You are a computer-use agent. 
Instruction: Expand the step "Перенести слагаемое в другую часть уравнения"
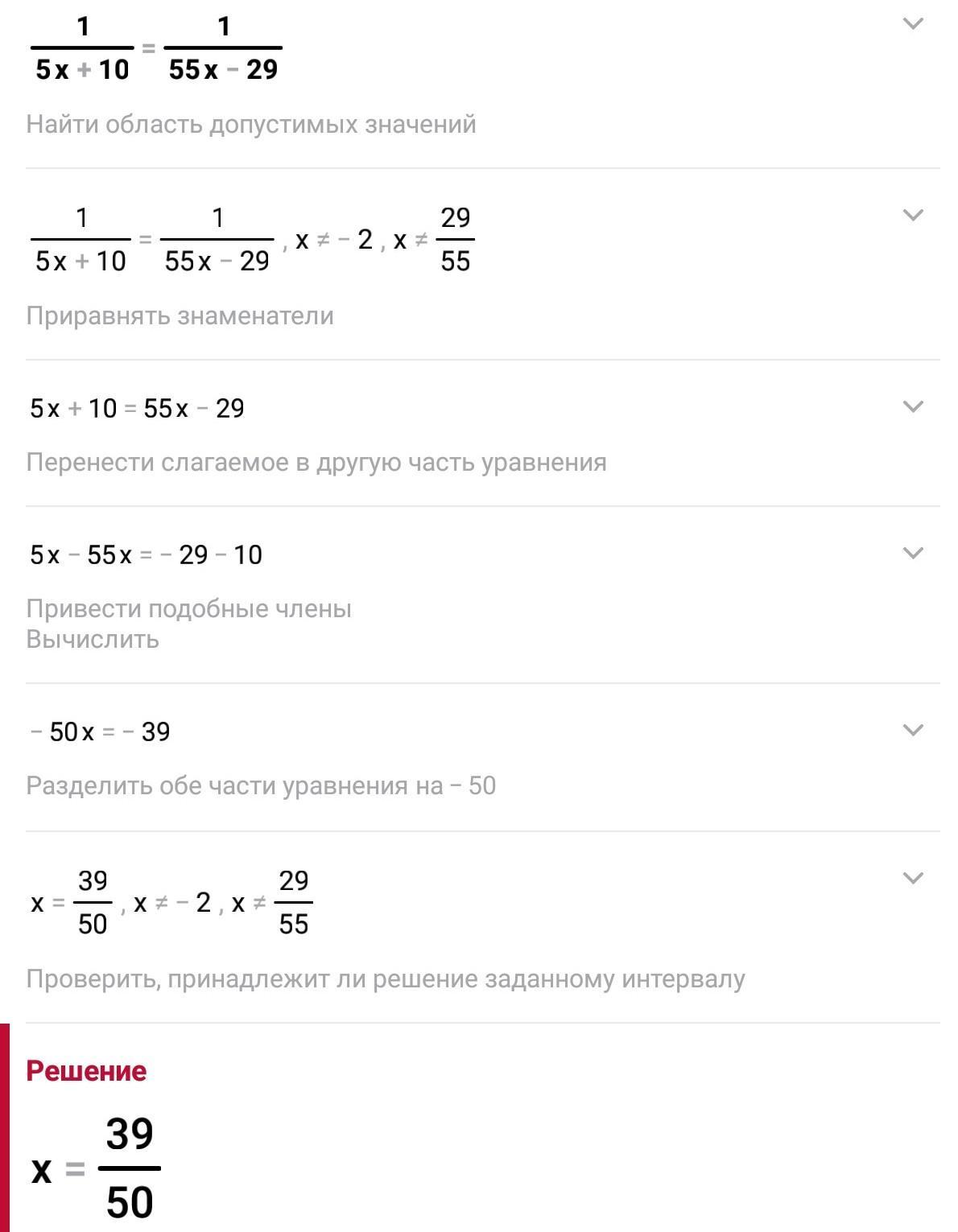[x=912, y=407]
